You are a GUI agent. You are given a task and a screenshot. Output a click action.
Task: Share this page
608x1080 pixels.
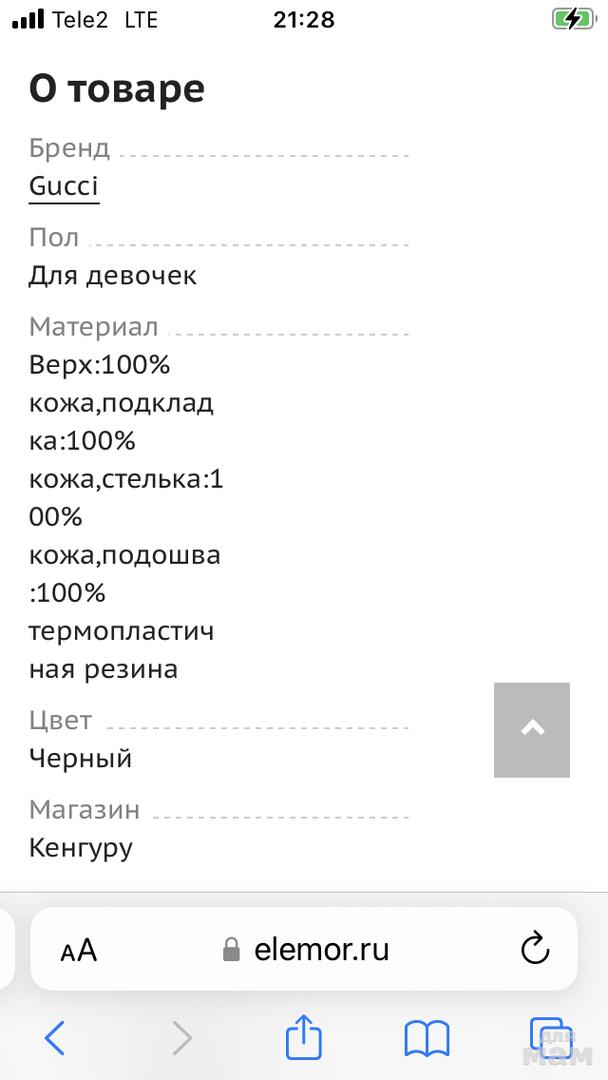pos(304,1038)
